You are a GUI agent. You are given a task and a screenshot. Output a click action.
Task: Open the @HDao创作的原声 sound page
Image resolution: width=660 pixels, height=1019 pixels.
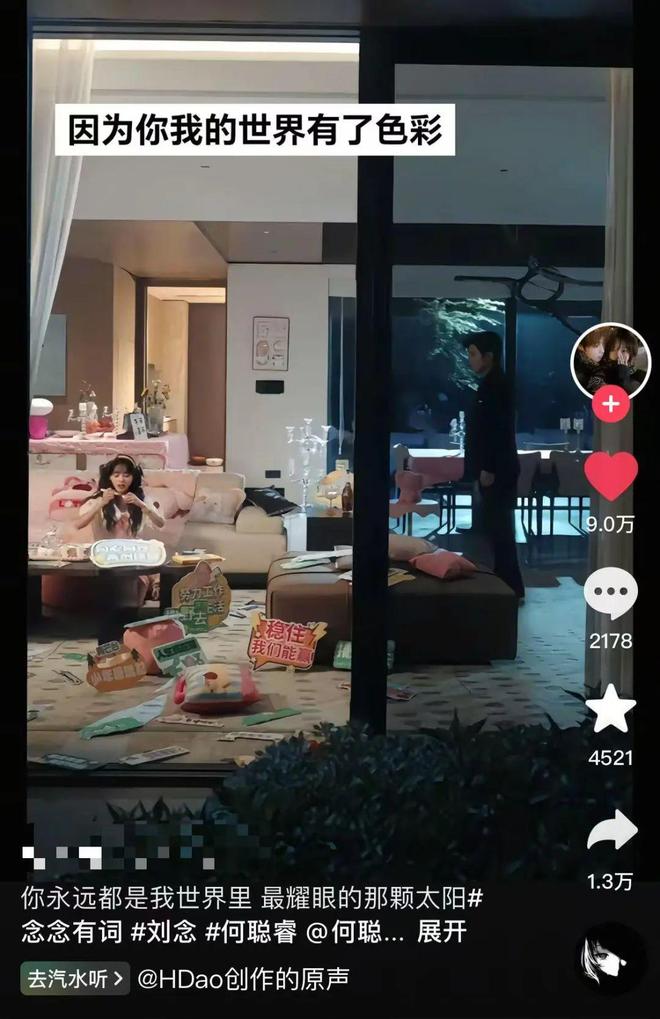[x=244, y=978]
